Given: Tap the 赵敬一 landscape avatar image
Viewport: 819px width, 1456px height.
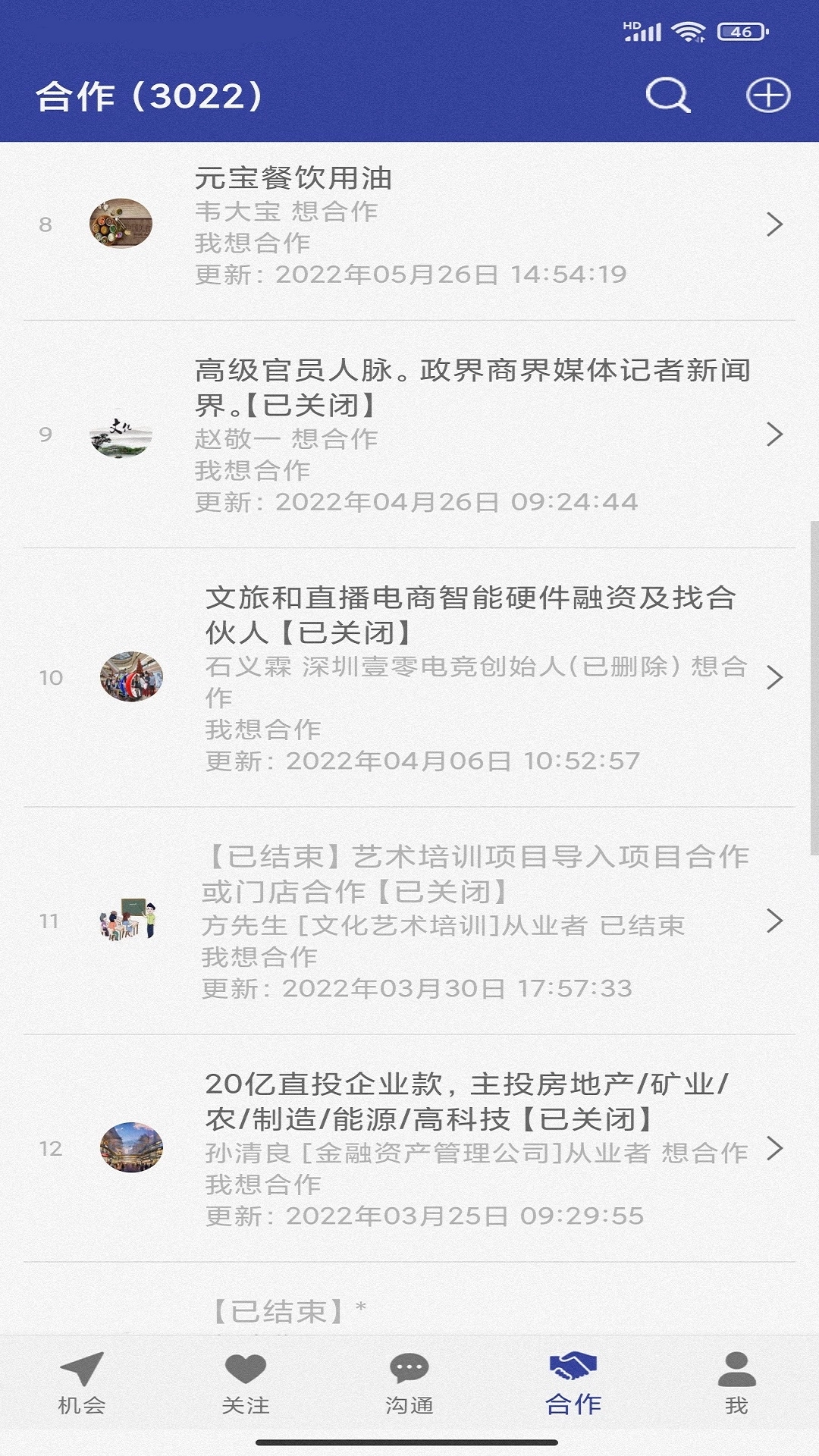Looking at the screenshot, I should coord(121,438).
